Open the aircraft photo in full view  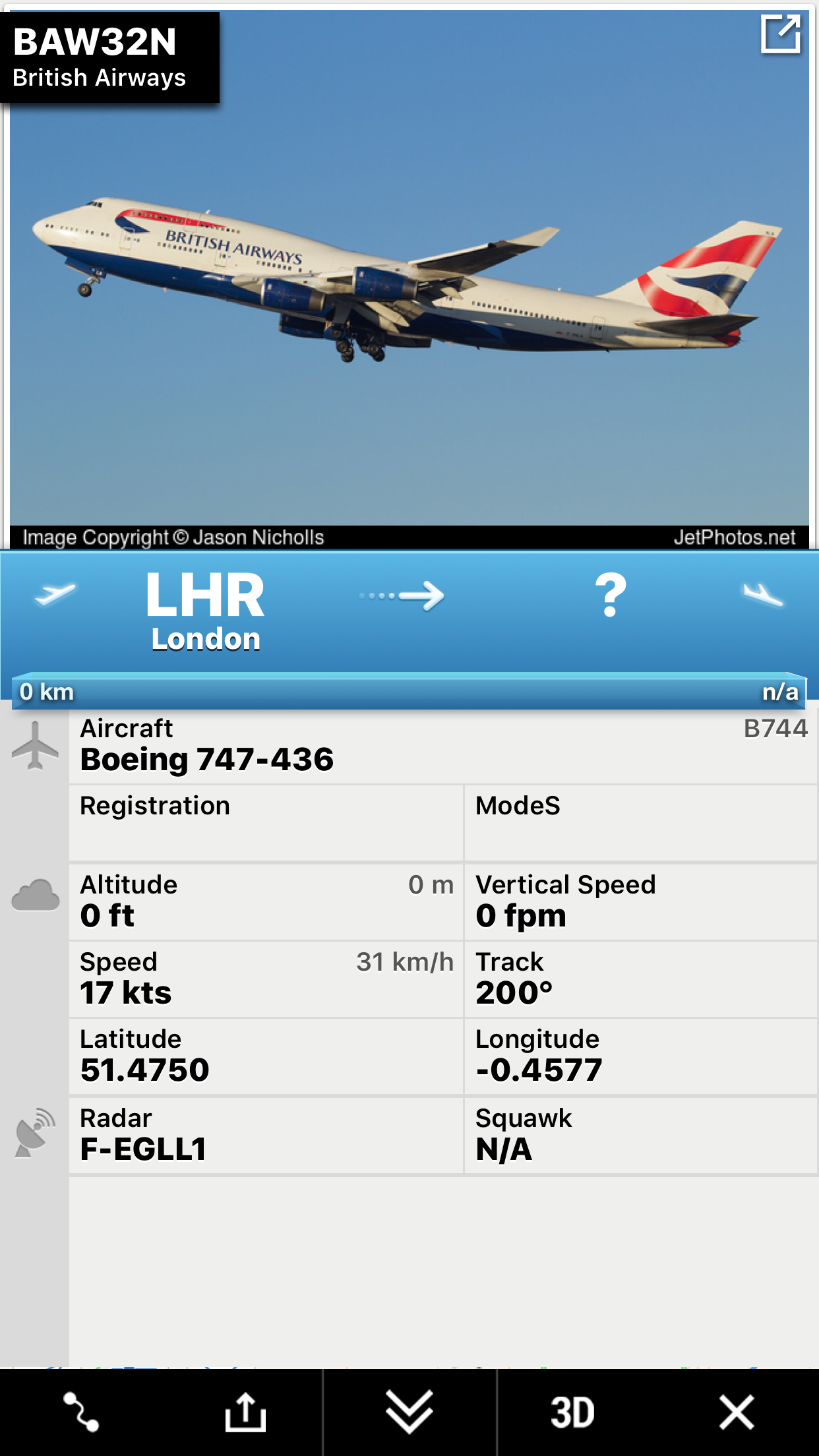pos(781,34)
